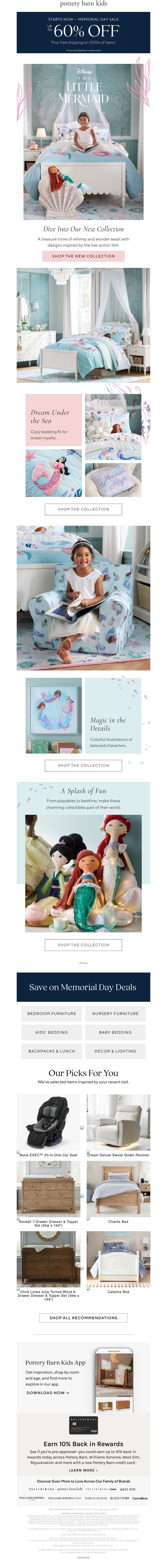The width and height of the screenshot is (167, 1568).
Task: Tap Learn More about credit card rewards
Action: click(83, 1470)
